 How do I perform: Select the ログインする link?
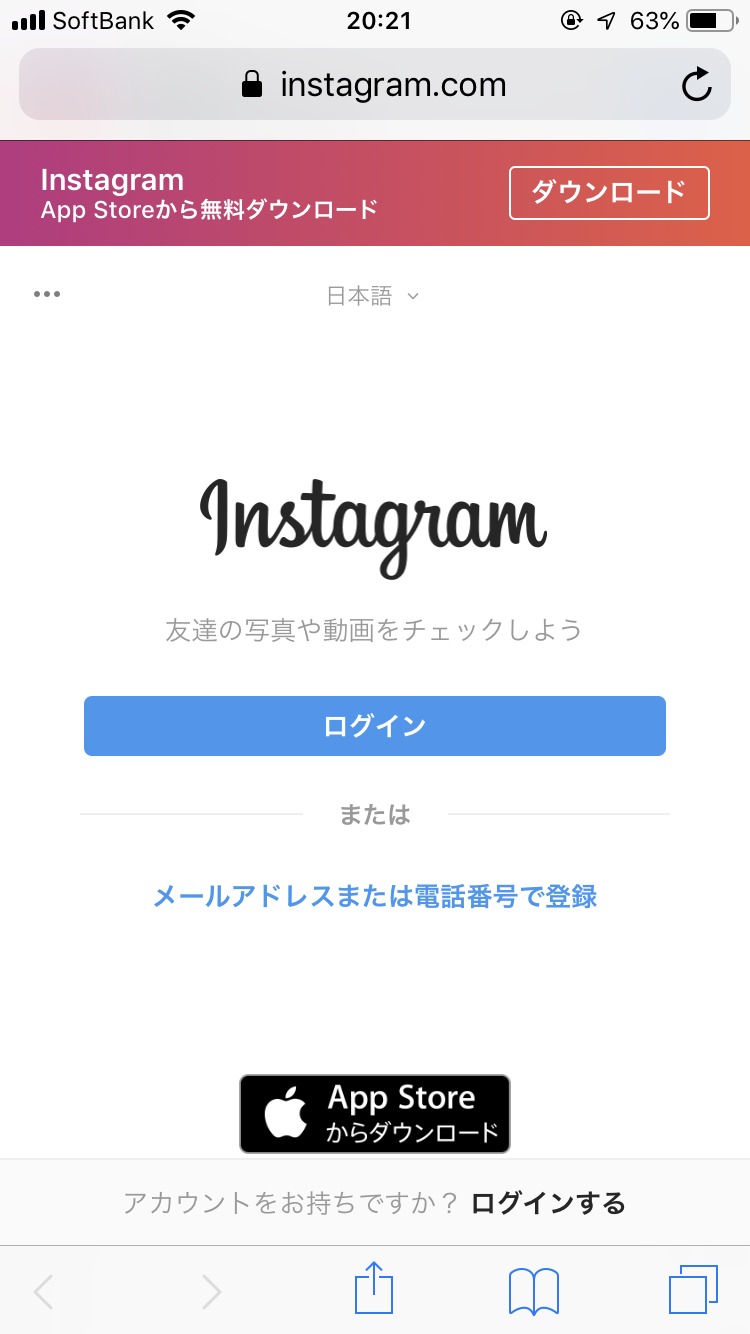548,1202
